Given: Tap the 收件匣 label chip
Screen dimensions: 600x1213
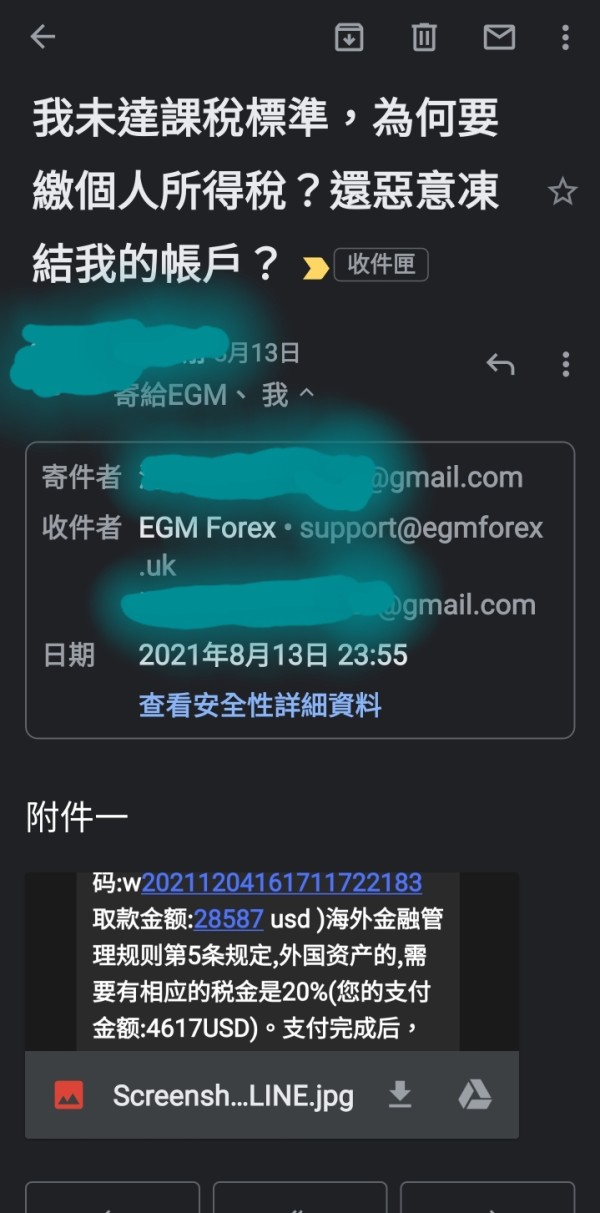Looking at the screenshot, I should (381, 265).
